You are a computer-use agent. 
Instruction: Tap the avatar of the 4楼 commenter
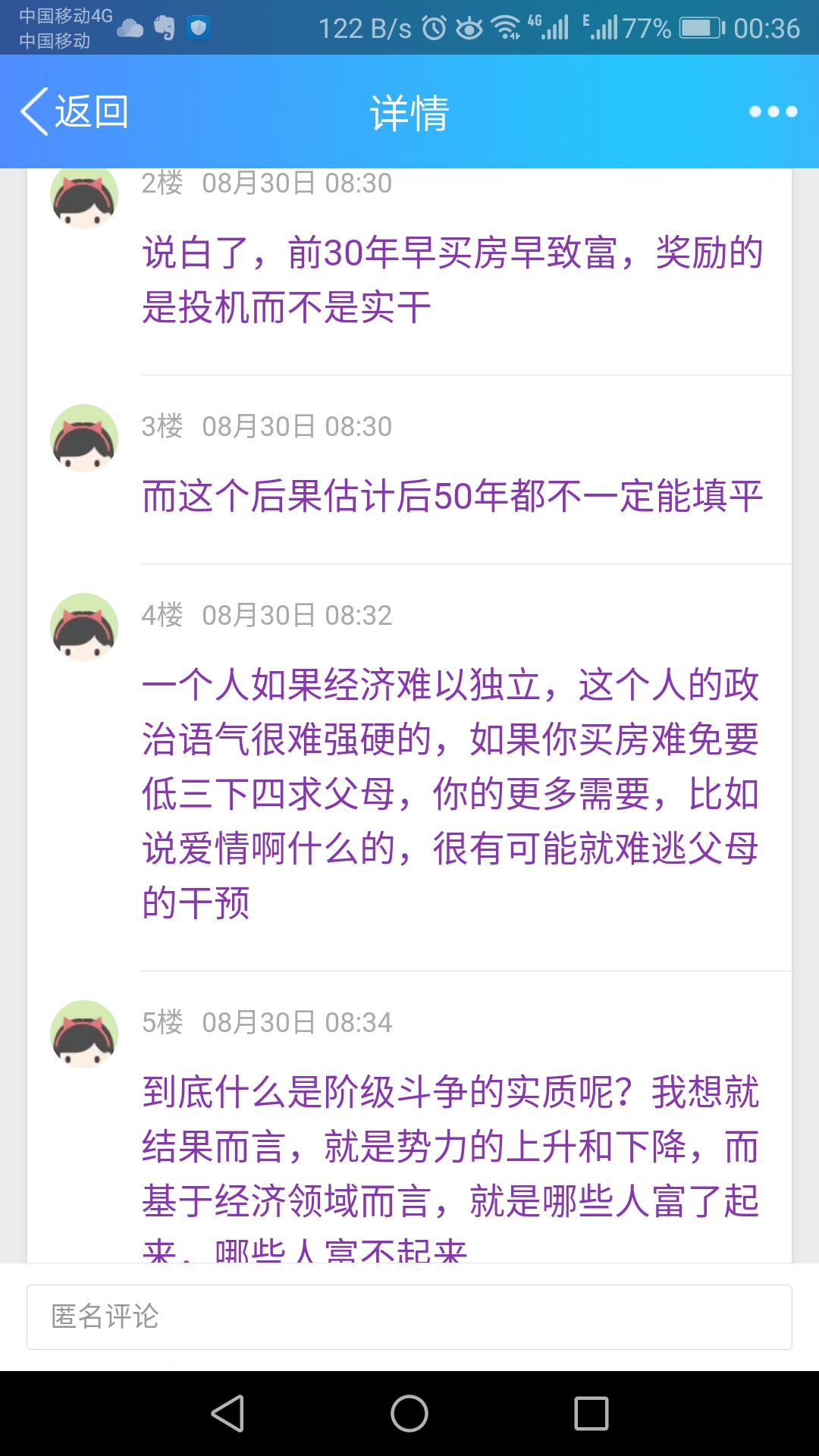click(x=84, y=627)
